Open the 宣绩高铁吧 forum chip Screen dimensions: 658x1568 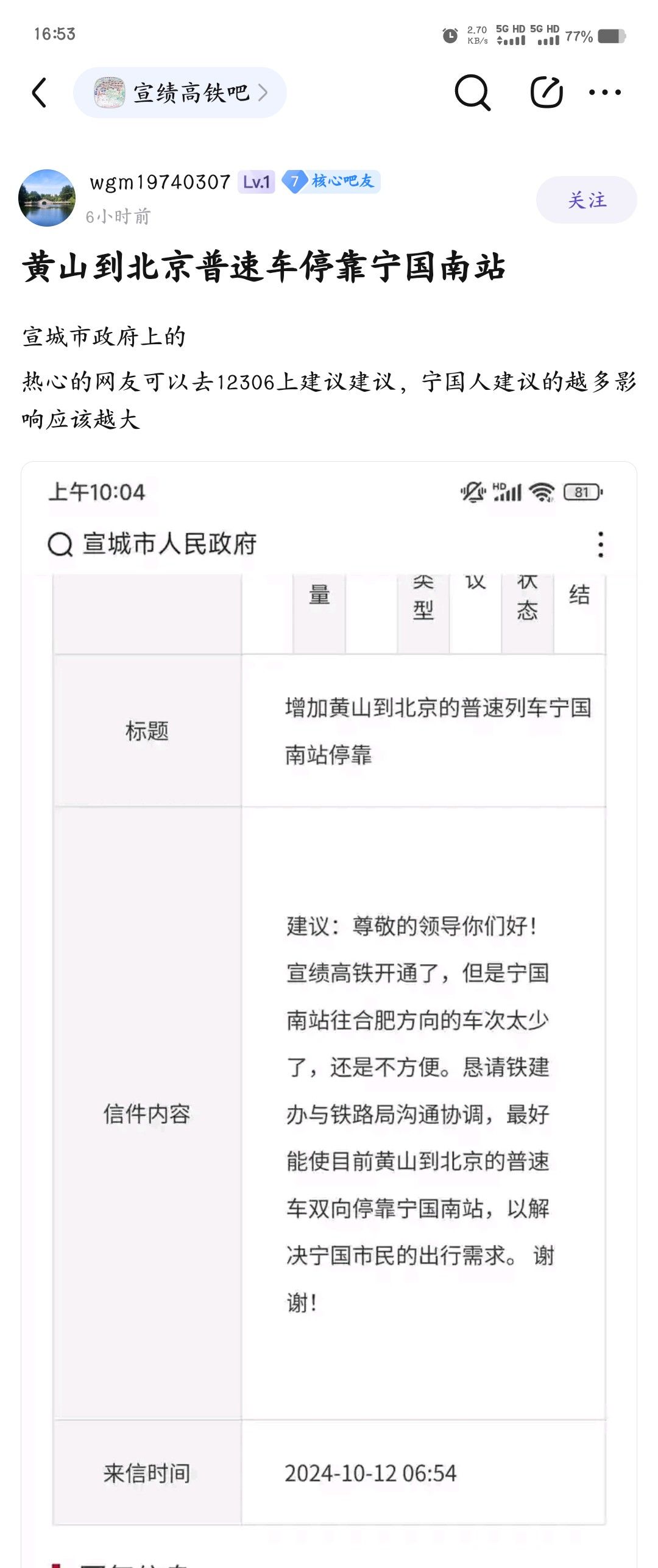coord(180,93)
